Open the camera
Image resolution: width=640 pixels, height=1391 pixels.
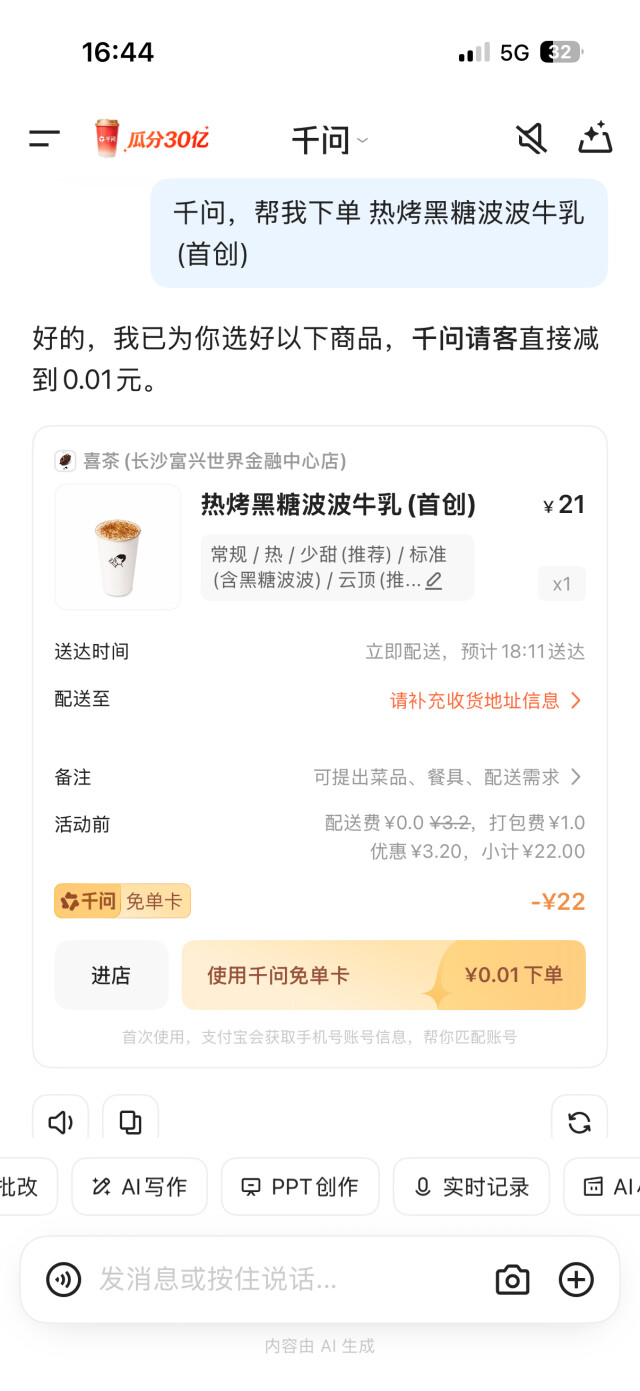tap(512, 1279)
